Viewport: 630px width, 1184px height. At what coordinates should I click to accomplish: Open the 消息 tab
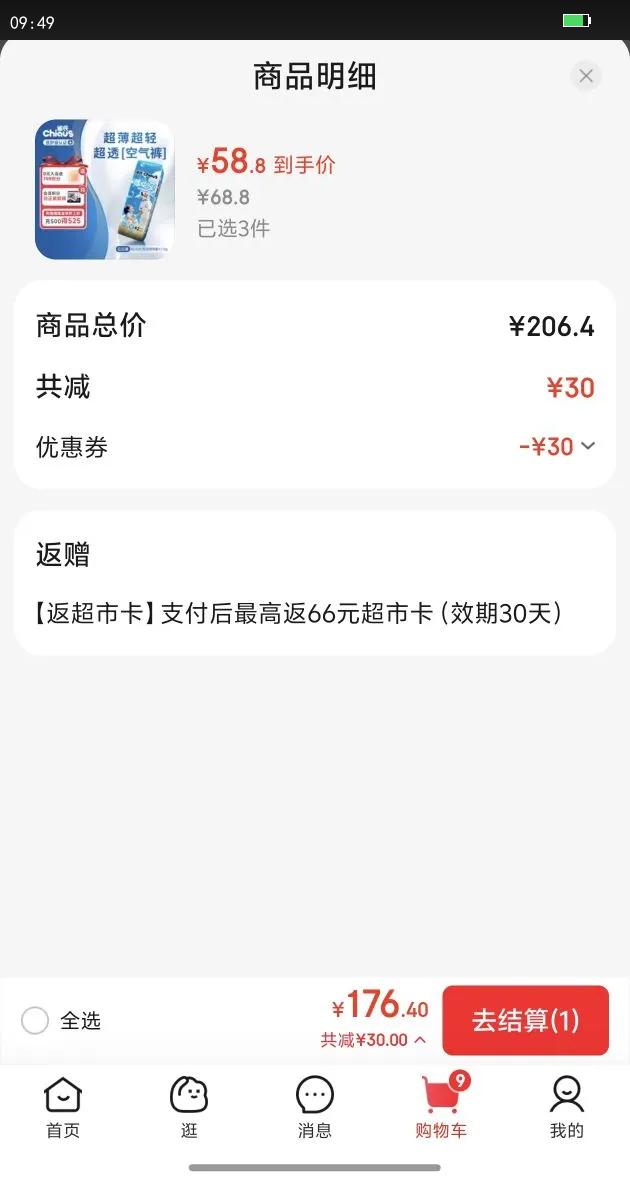coord(315,1107)
